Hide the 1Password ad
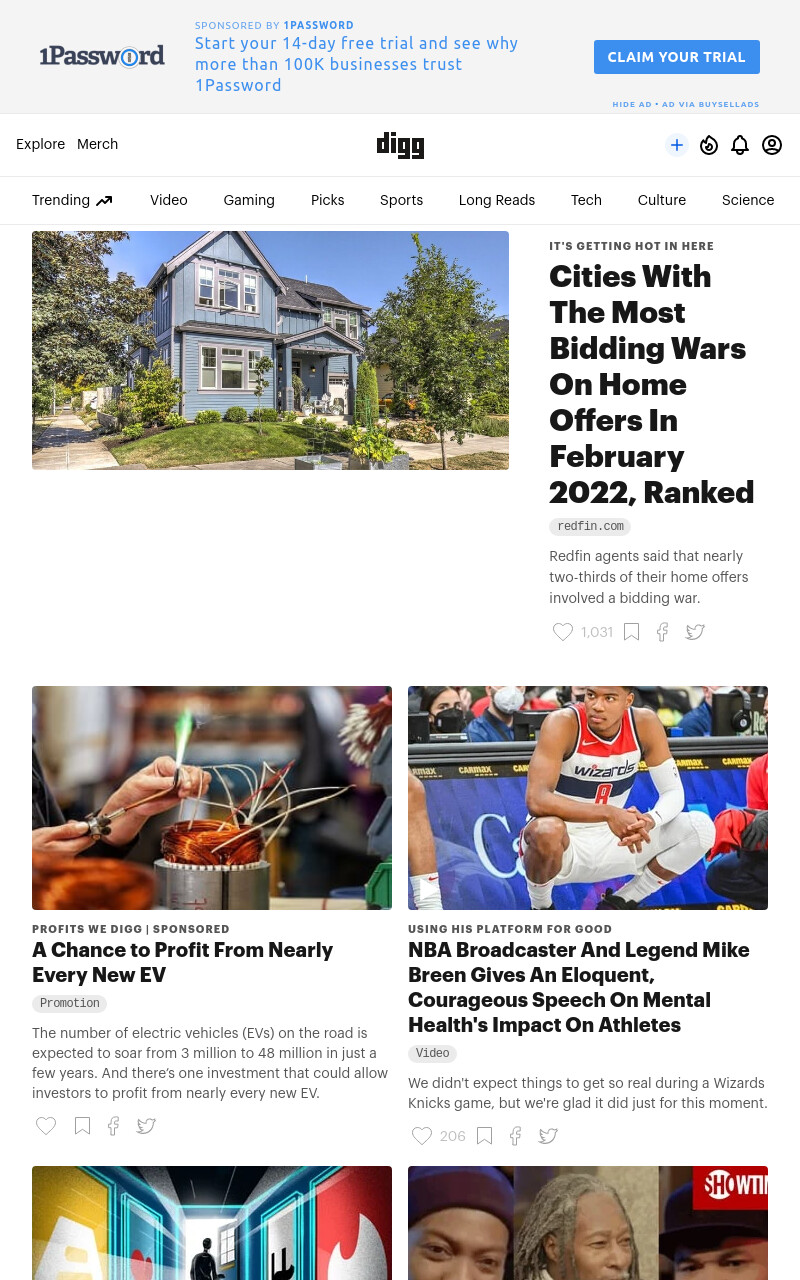800x1280 pixels. [x=632, y=104]
